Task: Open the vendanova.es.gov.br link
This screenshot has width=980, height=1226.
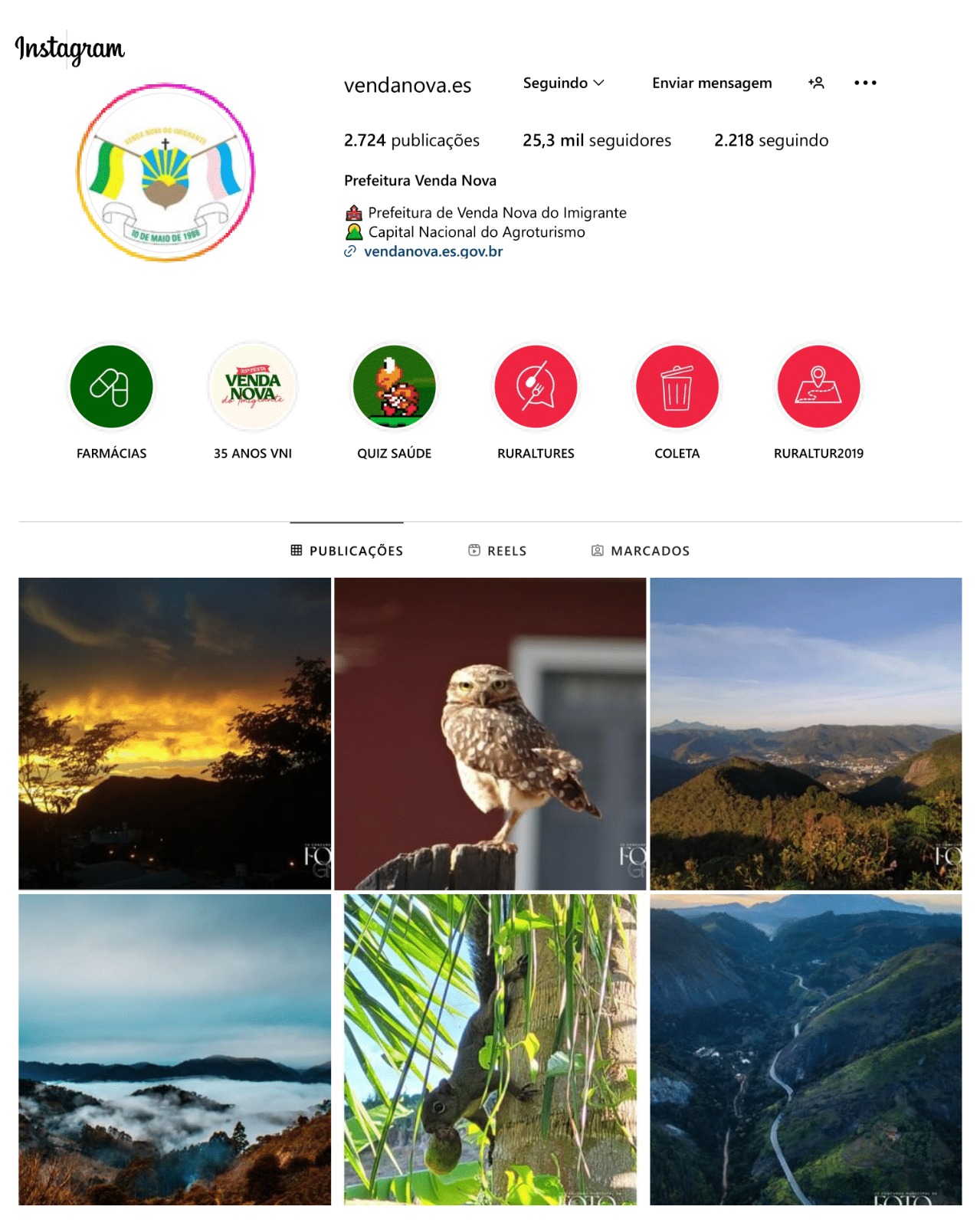Action: [433, 251]
